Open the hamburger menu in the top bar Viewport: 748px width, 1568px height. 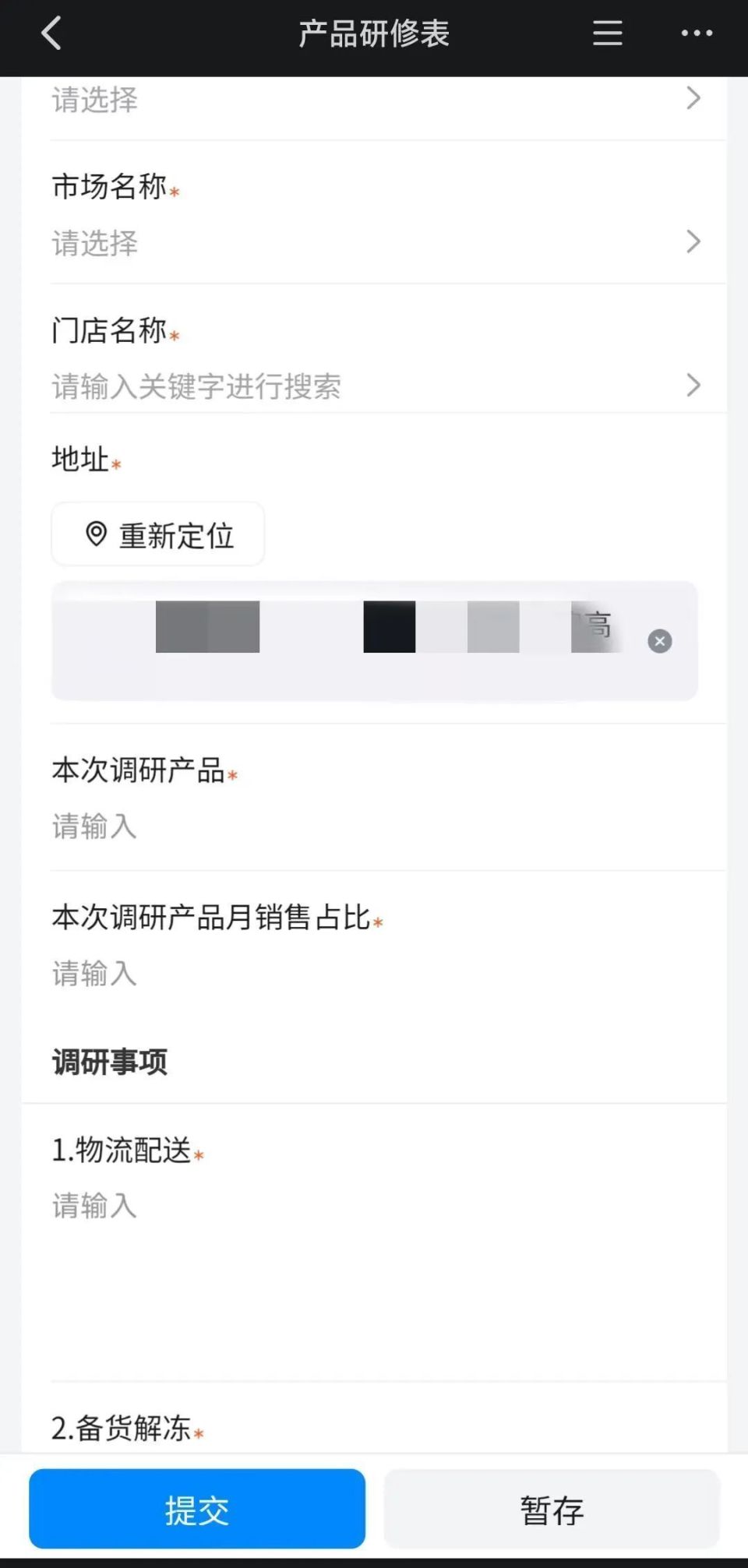607,33
